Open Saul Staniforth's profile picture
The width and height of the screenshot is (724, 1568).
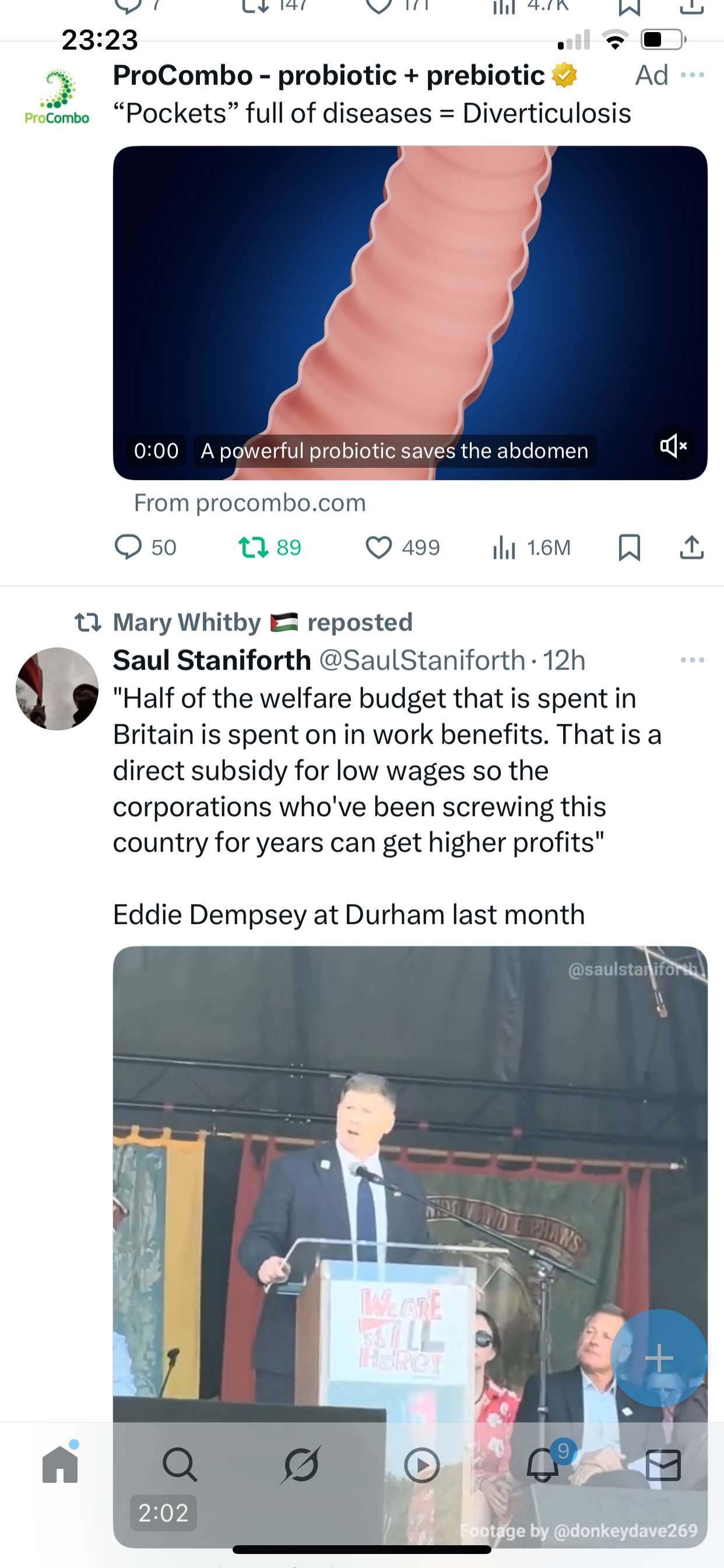coord(57,688)
